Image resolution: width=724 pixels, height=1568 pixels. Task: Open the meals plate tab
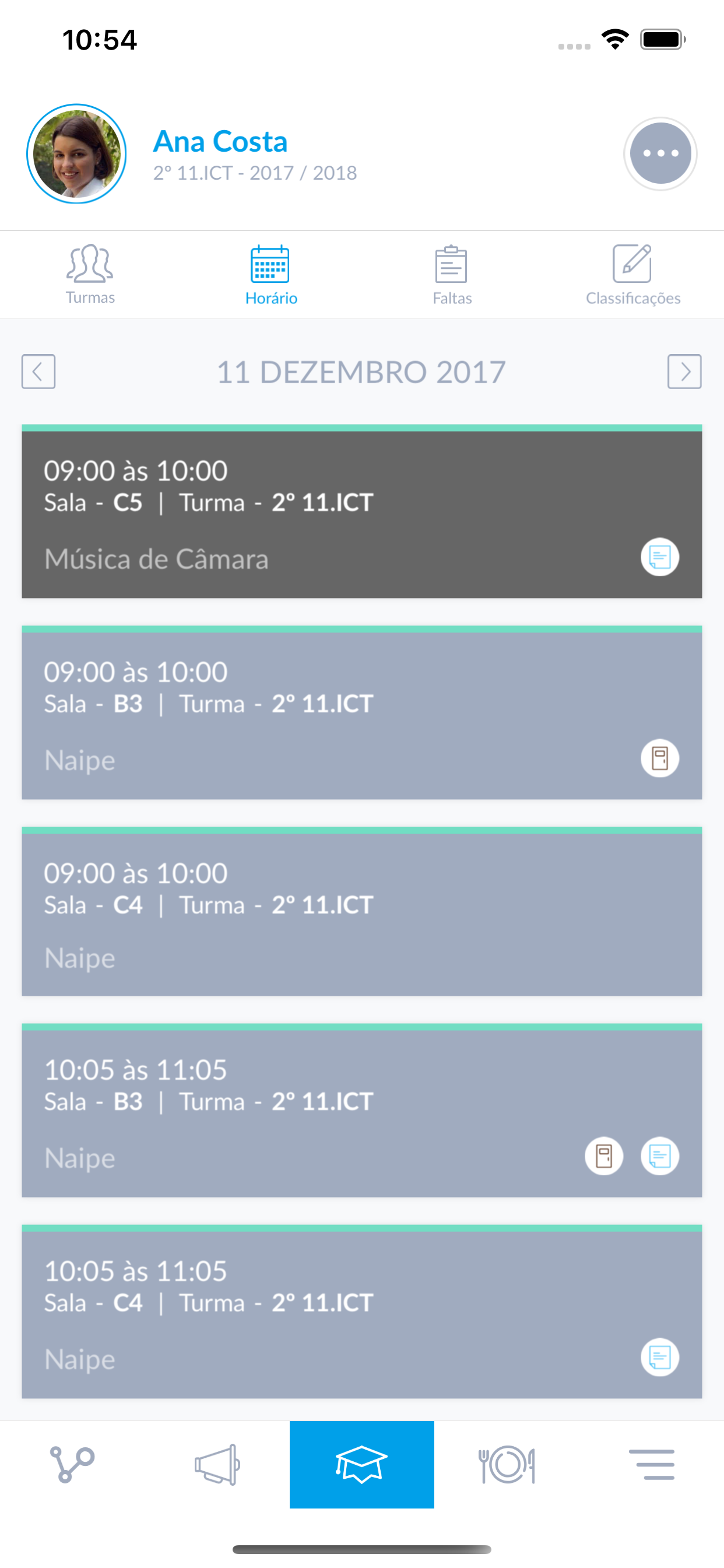click(507, 1465)
